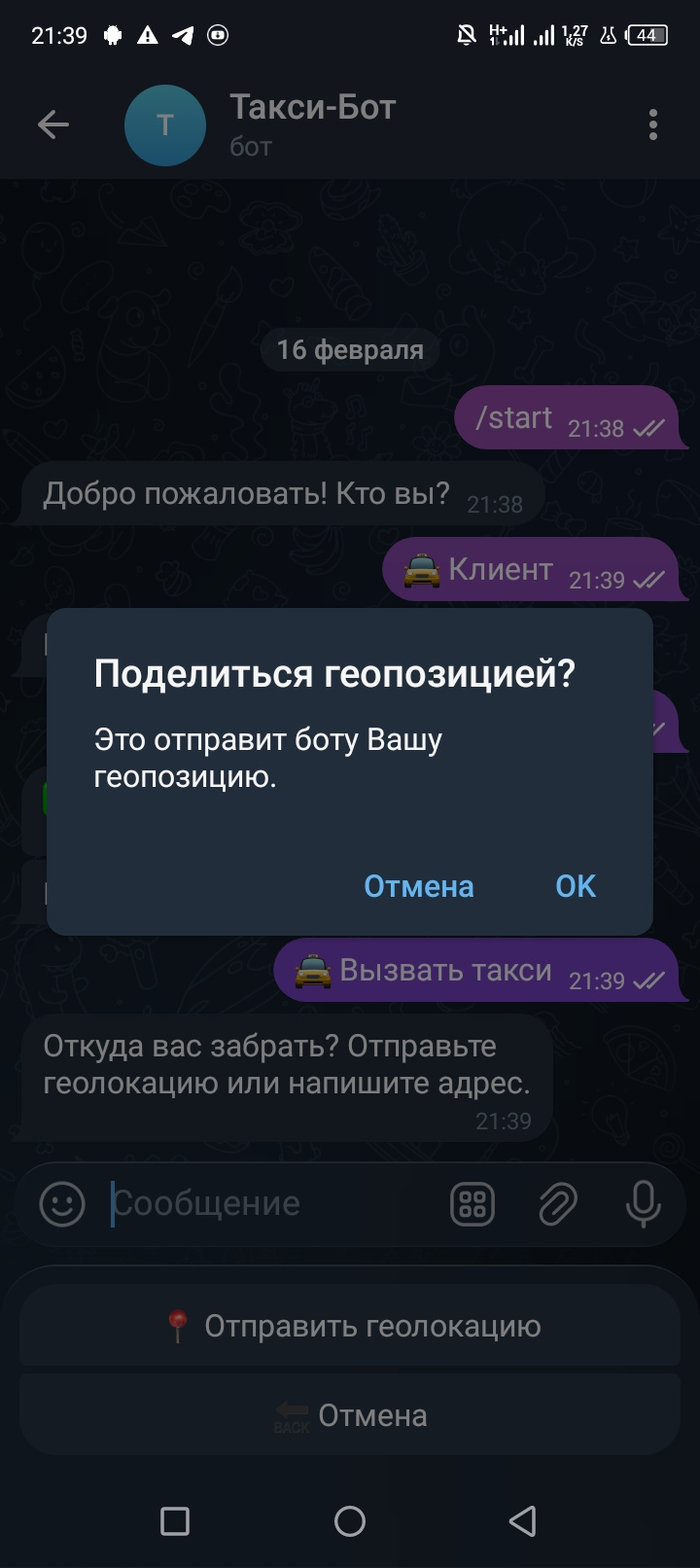Open the attachment paperclip
Screen dimensions: 700x1568
(558, 1204)
